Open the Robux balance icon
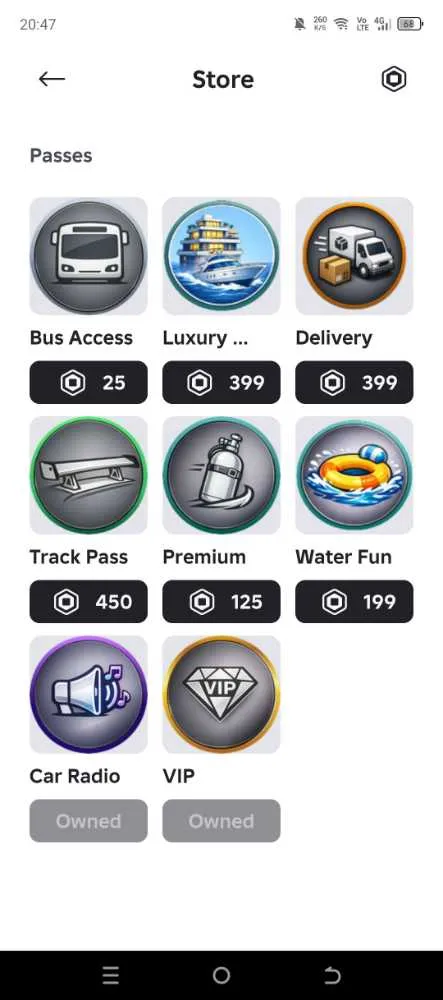 pyautogui.click(x=394, y=79)
